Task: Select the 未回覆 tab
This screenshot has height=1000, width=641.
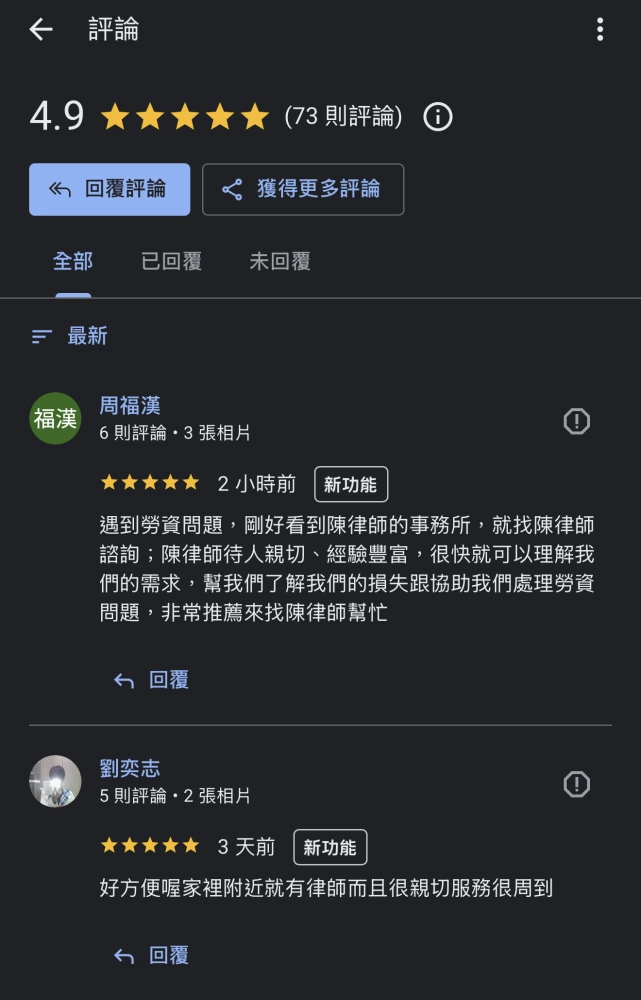Action: (x=280, y=262)
